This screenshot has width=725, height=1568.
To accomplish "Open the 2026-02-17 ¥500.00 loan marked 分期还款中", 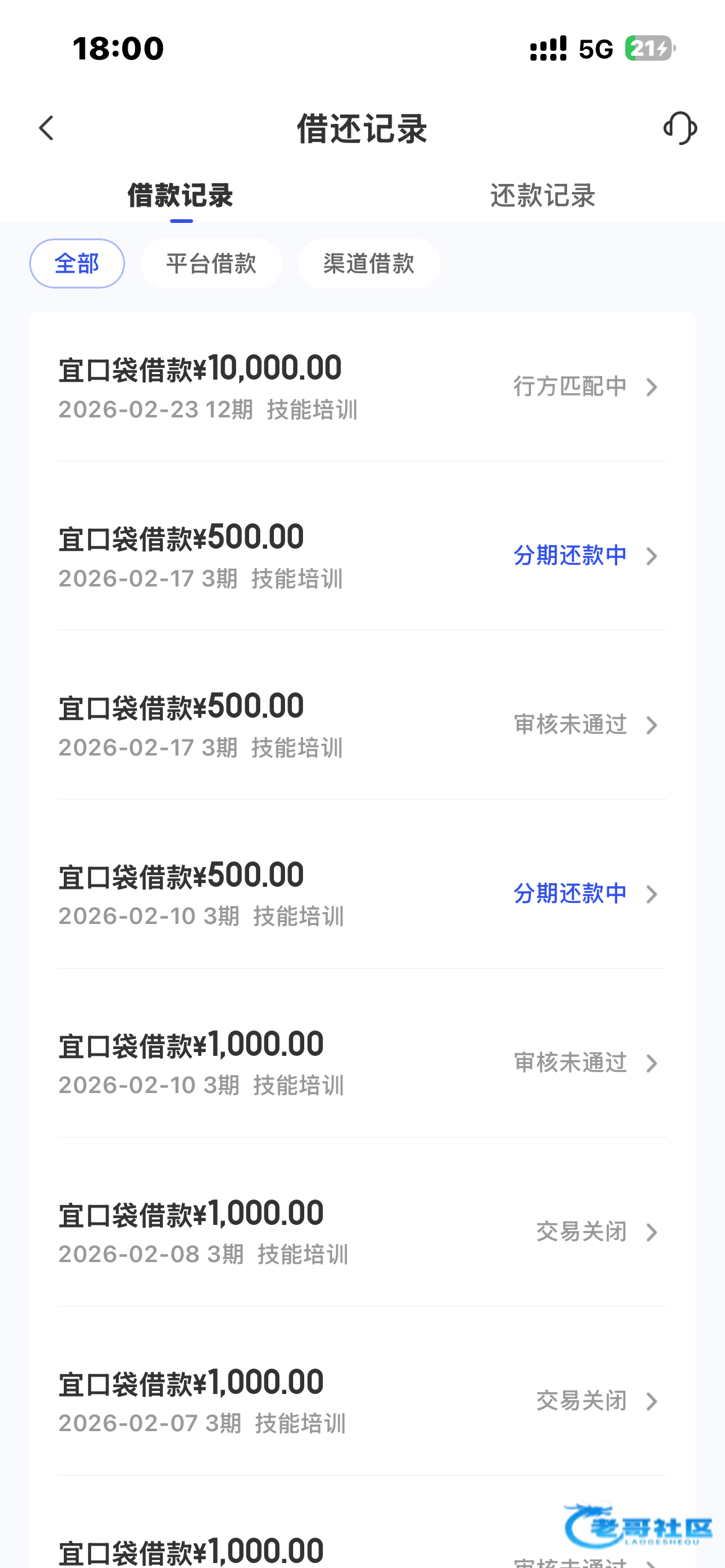I will pos(362,556).
